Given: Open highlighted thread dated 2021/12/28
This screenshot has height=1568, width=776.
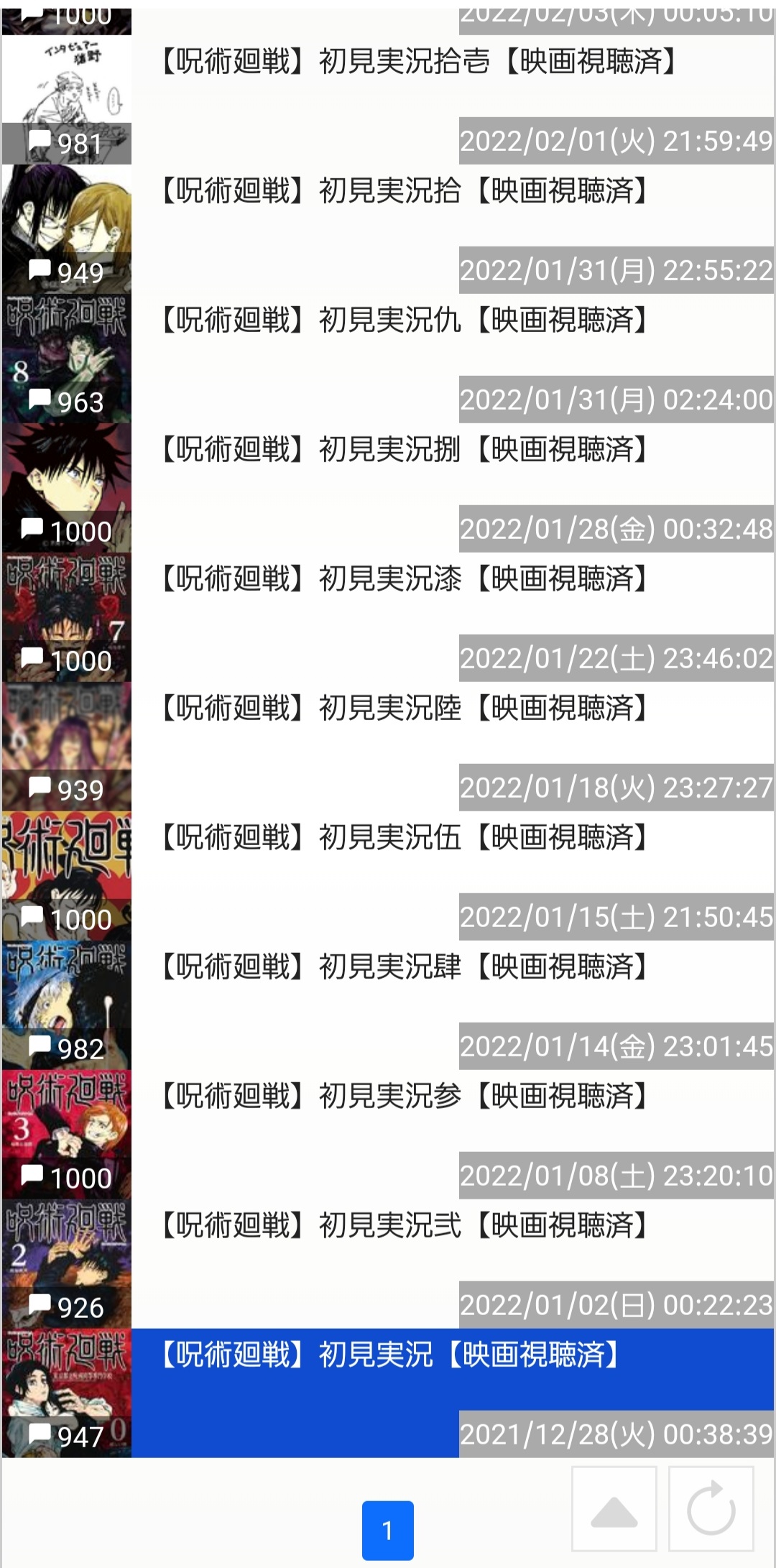Looking at the screenshot, I should coord(389,1355).
